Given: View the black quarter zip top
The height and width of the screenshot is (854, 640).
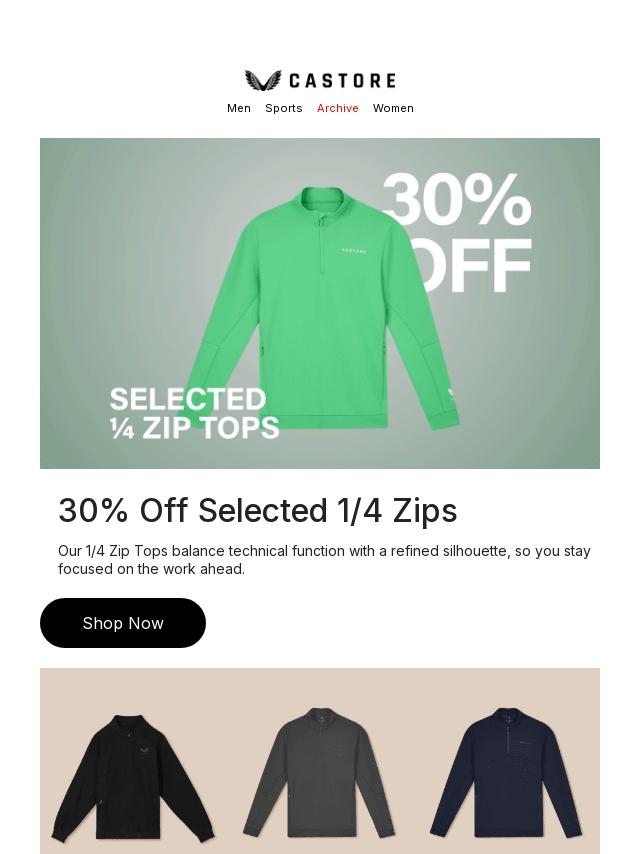Looking at the screenshot, I should tap(132, 779).
